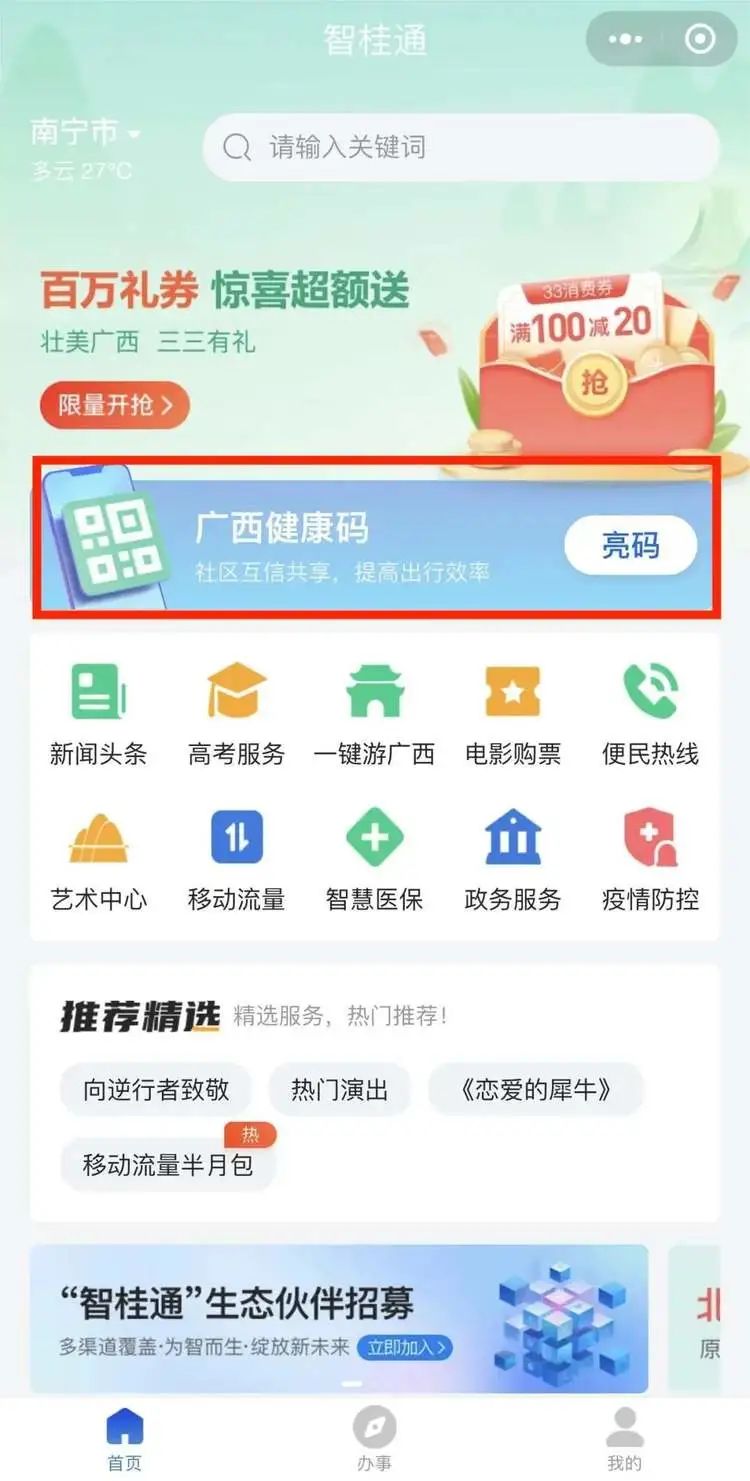The image size is (750, 1481).
Task: Select the 热门演出 chip
Action: click(340, 1090)
